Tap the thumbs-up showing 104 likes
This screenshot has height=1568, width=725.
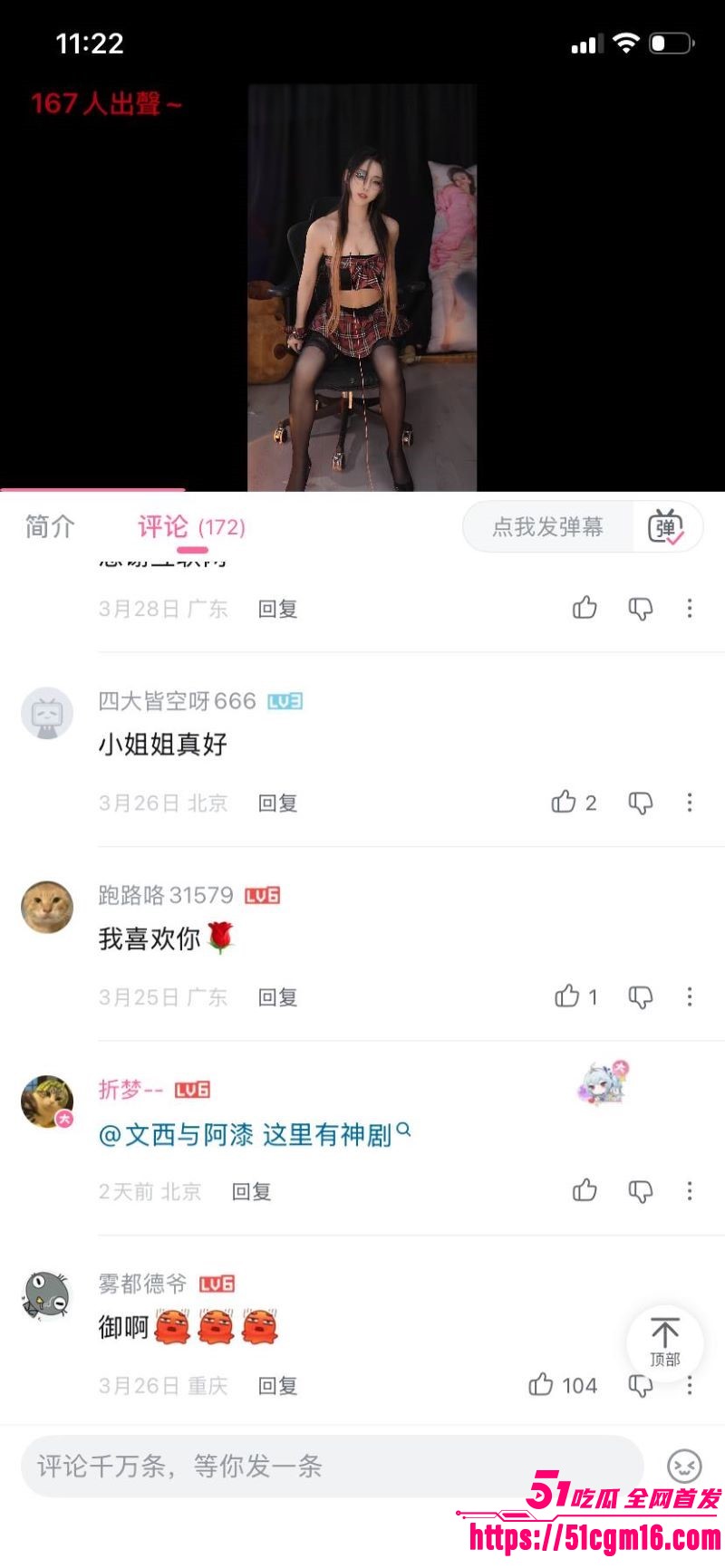click(x=544, y=1385)
